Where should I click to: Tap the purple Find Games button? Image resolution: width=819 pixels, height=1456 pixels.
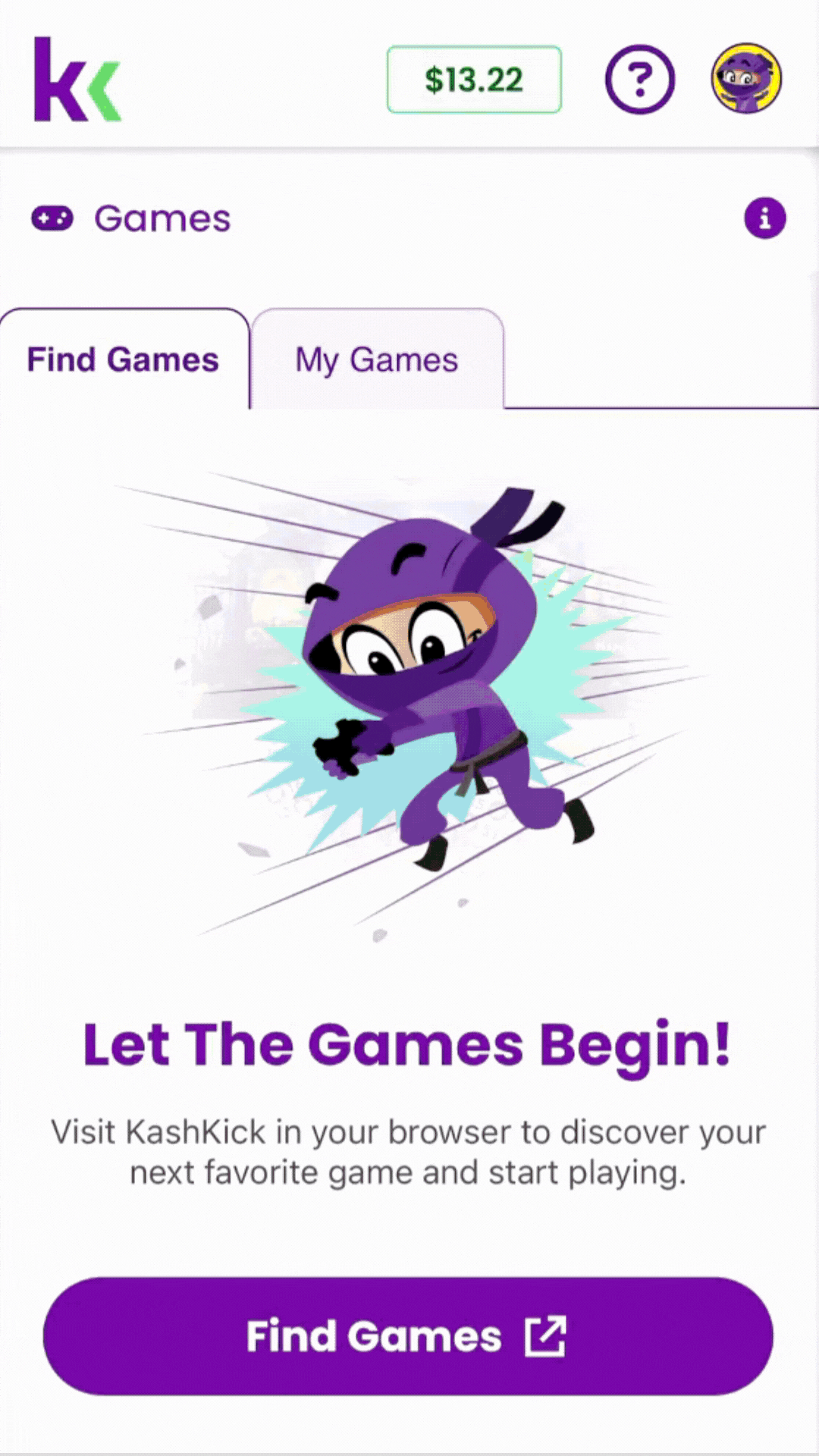click(408, 1335)
